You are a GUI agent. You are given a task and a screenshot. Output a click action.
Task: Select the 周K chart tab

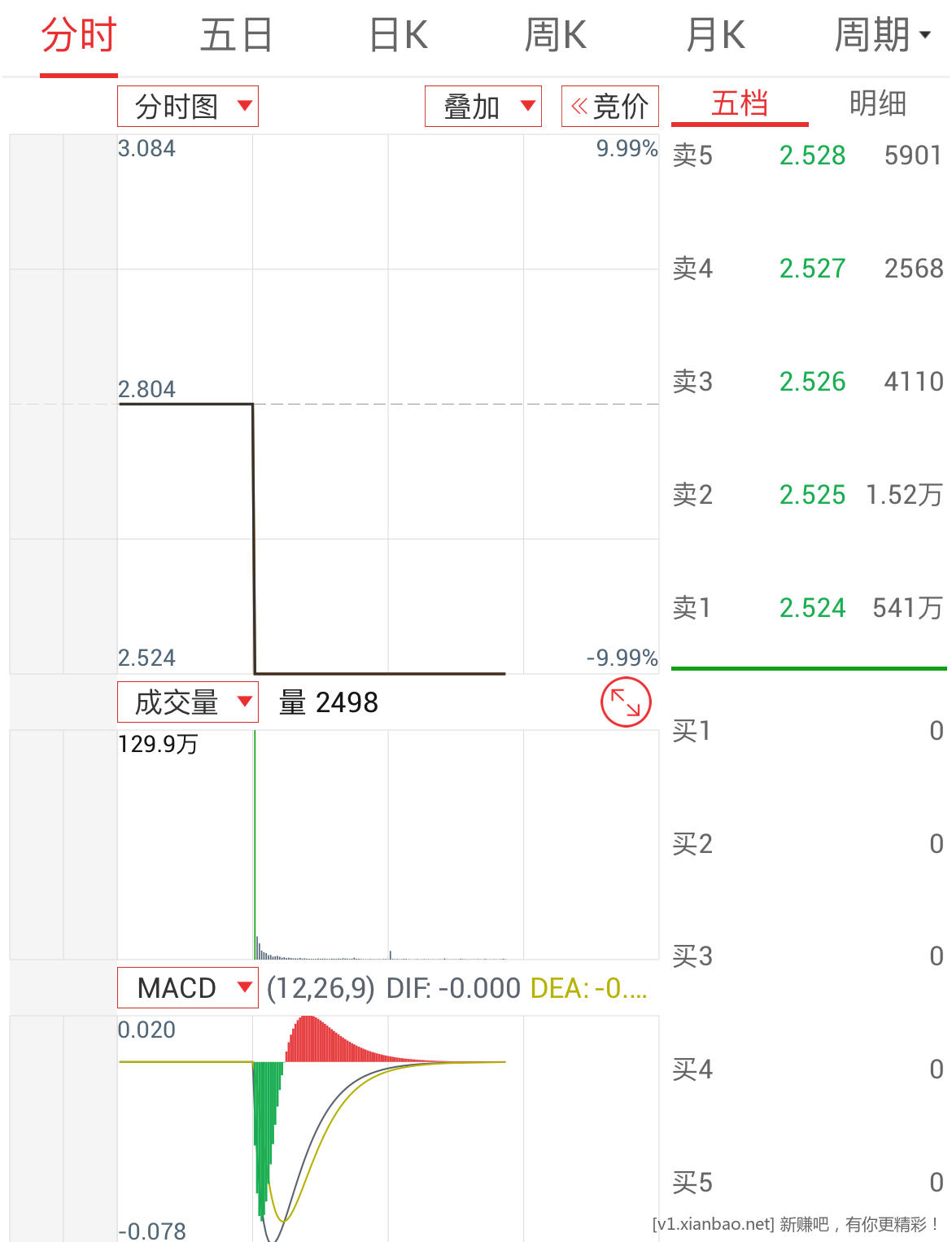coord(555,37)
